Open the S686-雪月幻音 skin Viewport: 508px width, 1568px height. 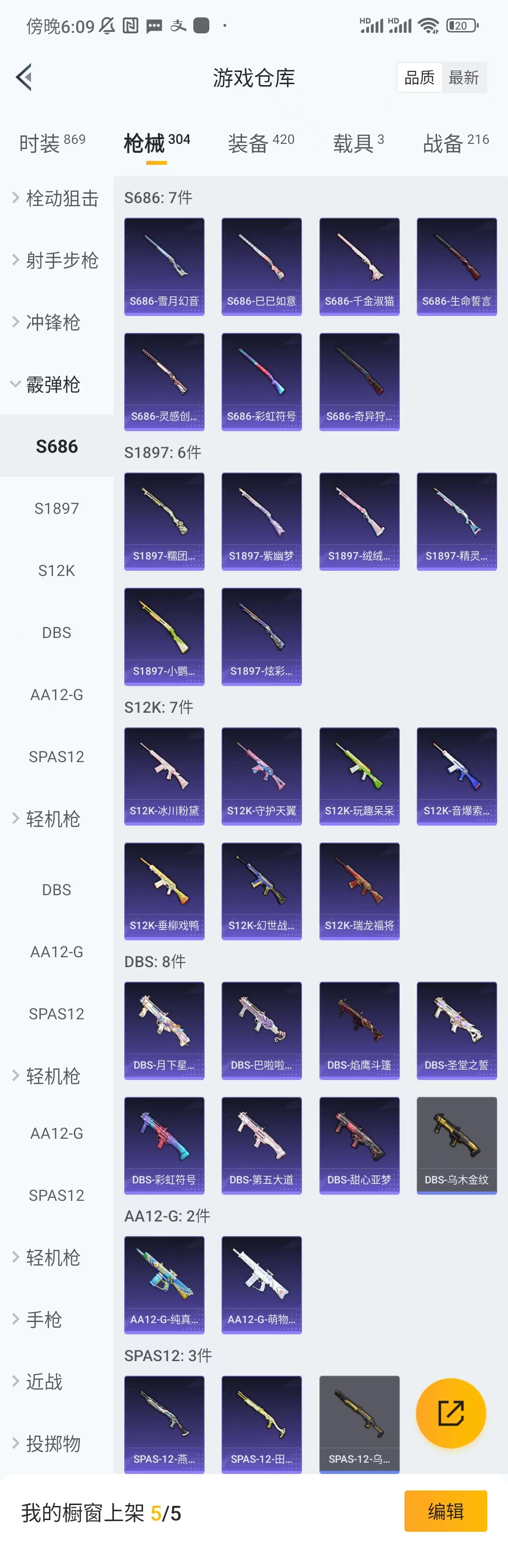coord(164,266)
